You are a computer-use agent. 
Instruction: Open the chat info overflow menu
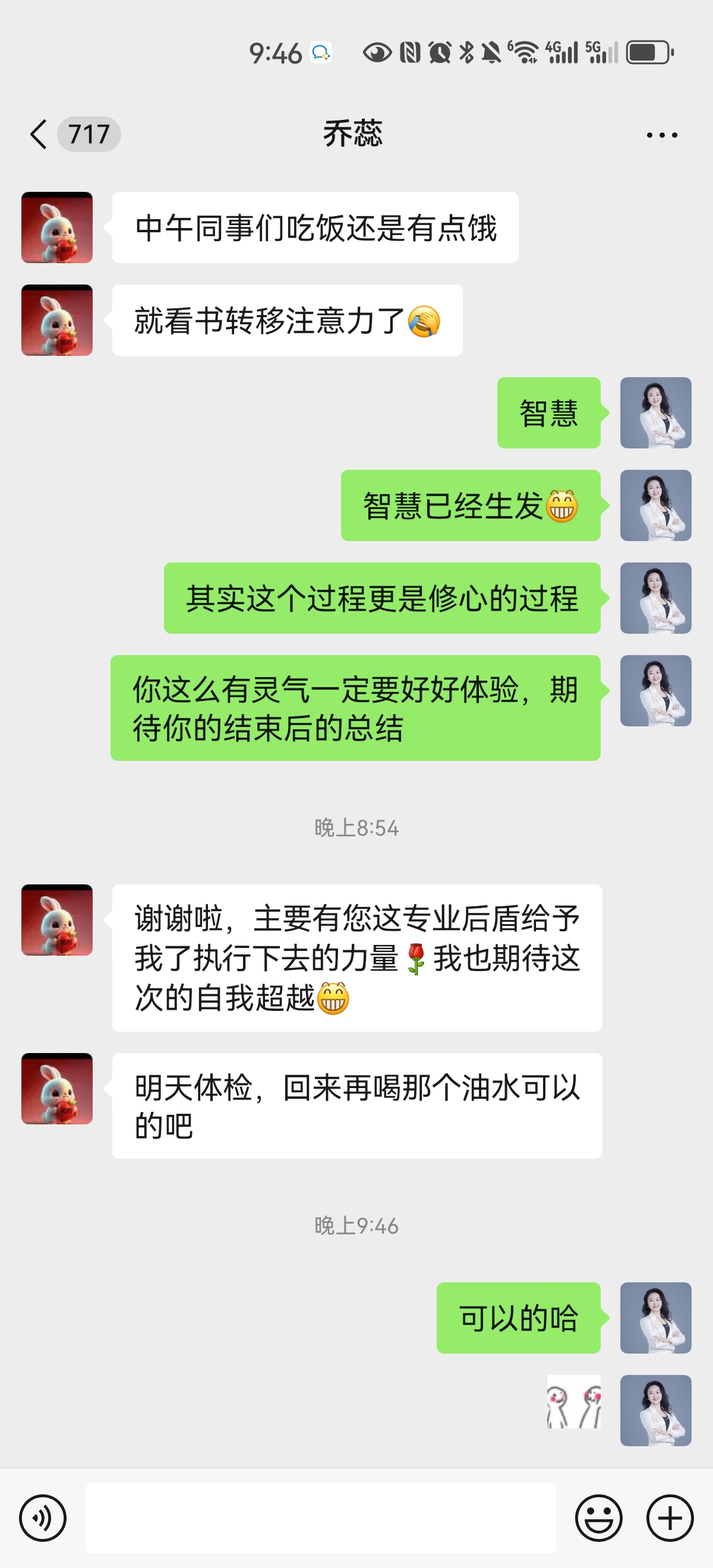pyautogui.click(x=662, y=134)
